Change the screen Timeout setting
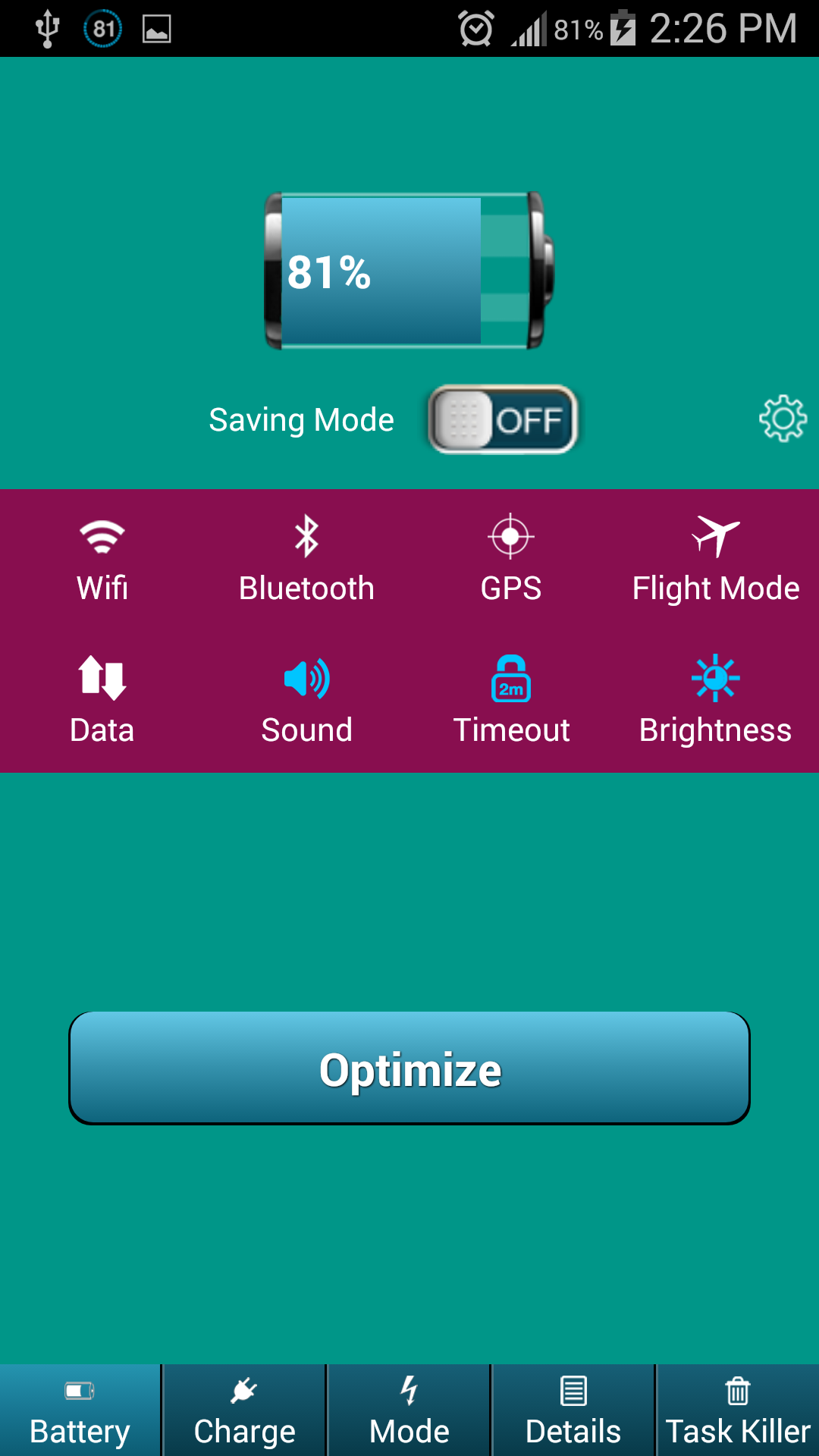This screenshot has width=819, height=1456. point(511,701)
